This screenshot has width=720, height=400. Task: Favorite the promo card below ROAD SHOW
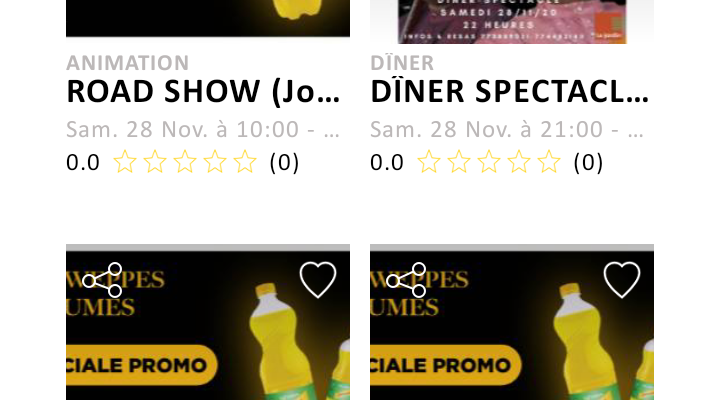tap(318, 280)
